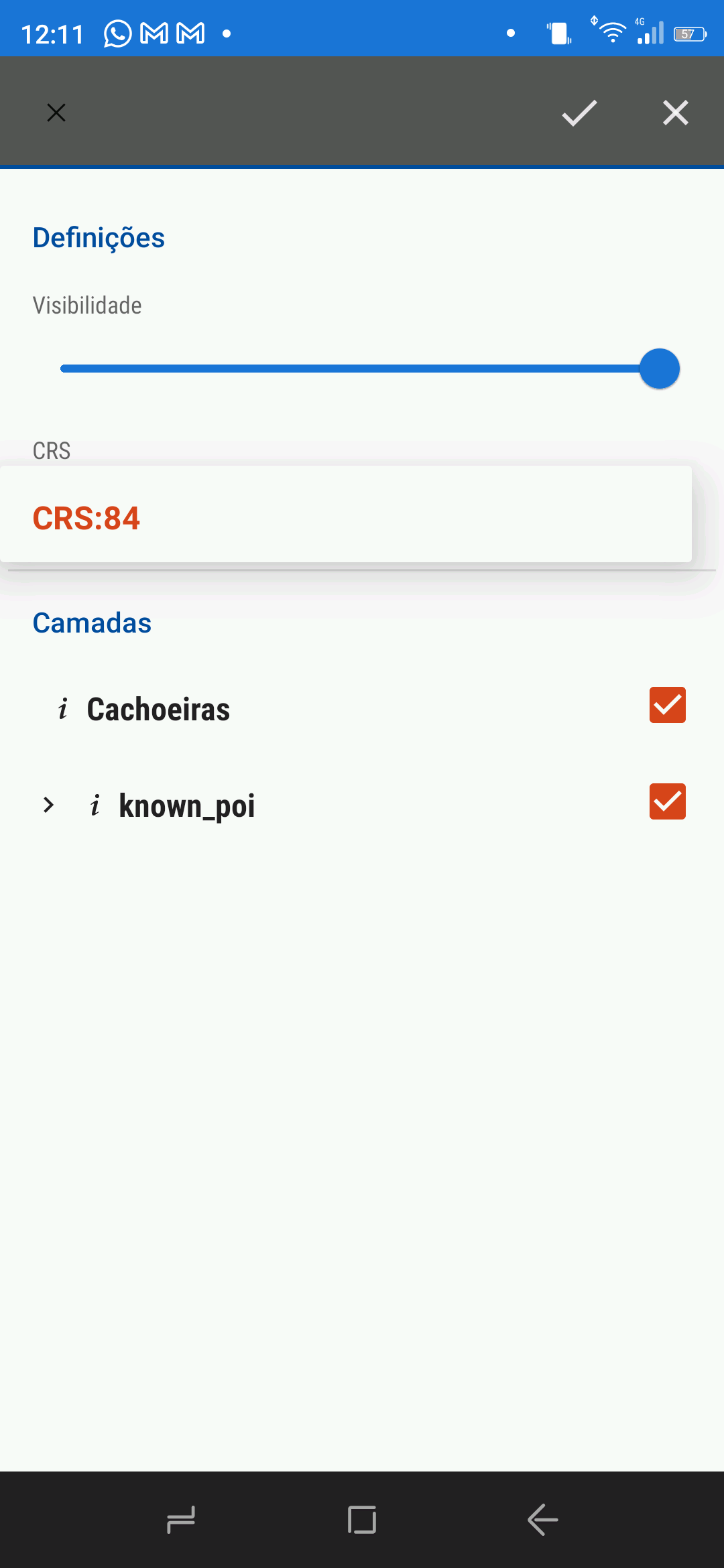Uncheck the known_poi layer checkbox
724x1568 pixels.
click(x=667, y=802)
